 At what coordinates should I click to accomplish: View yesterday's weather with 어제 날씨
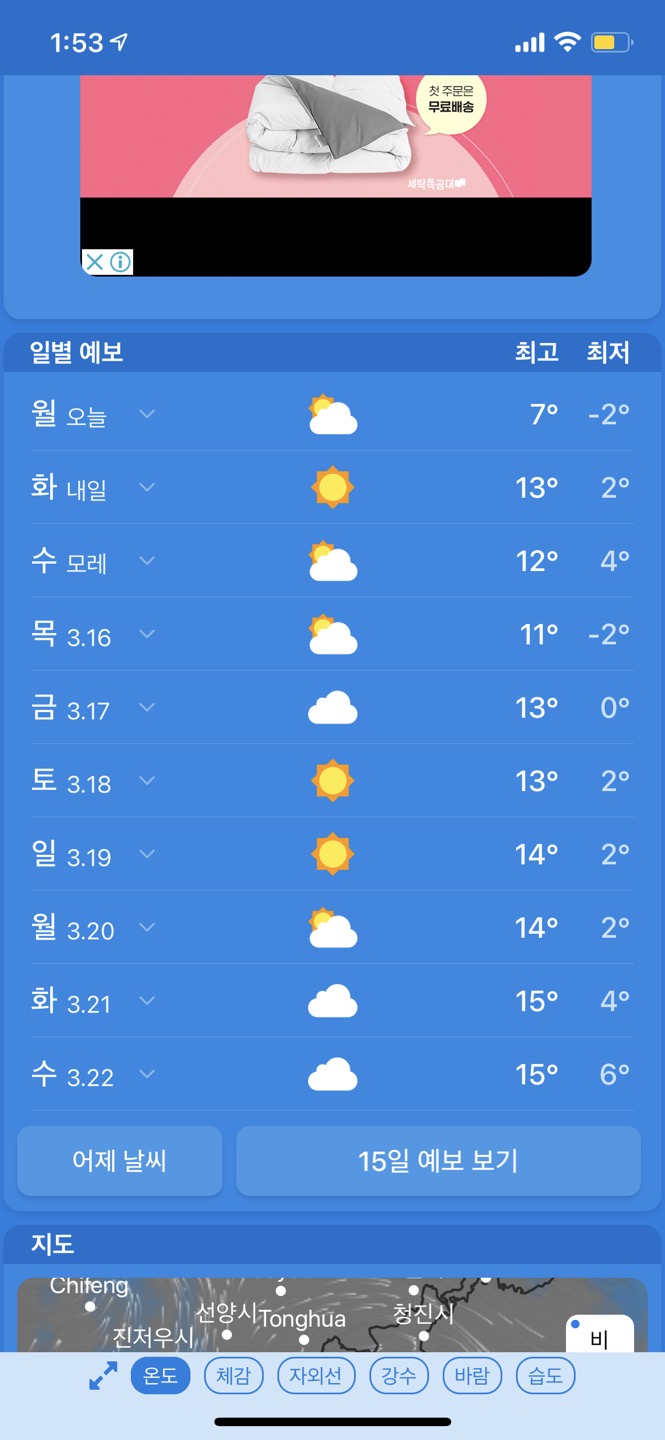[120, 1161]
